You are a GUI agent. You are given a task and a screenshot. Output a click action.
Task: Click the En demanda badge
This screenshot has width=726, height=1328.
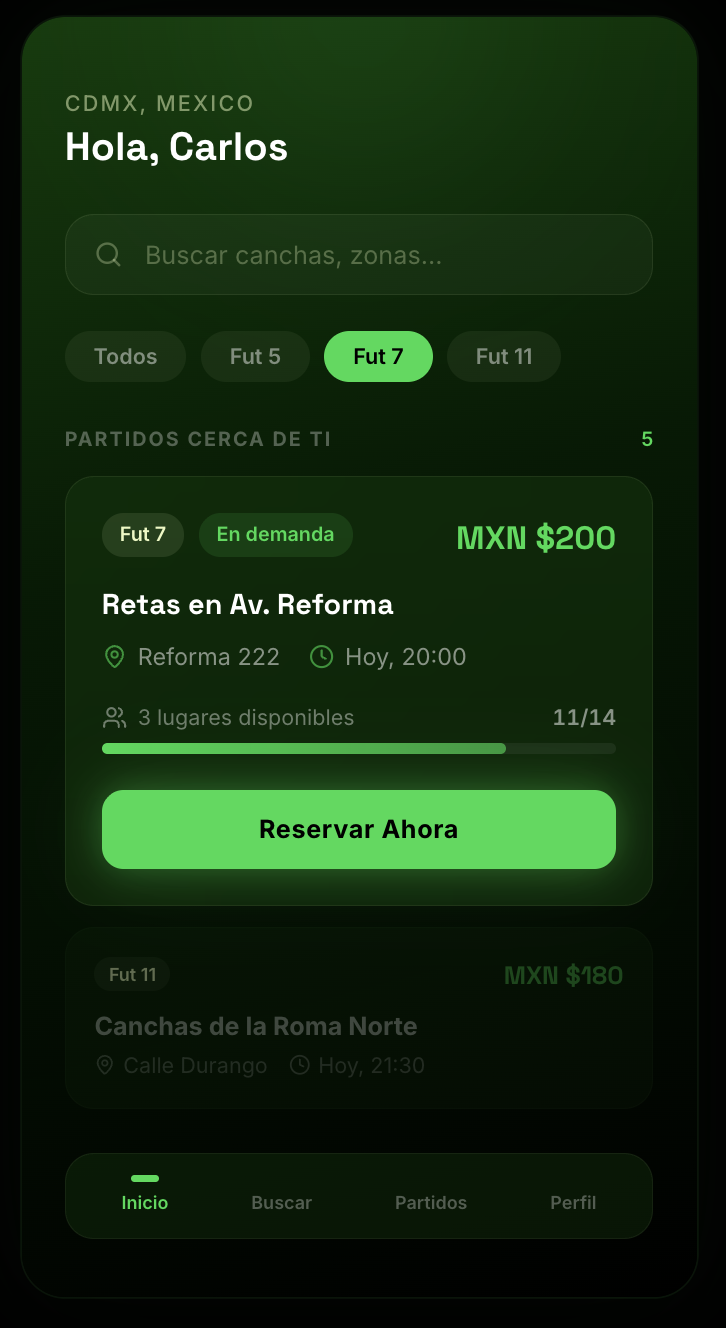pos(276,534)
